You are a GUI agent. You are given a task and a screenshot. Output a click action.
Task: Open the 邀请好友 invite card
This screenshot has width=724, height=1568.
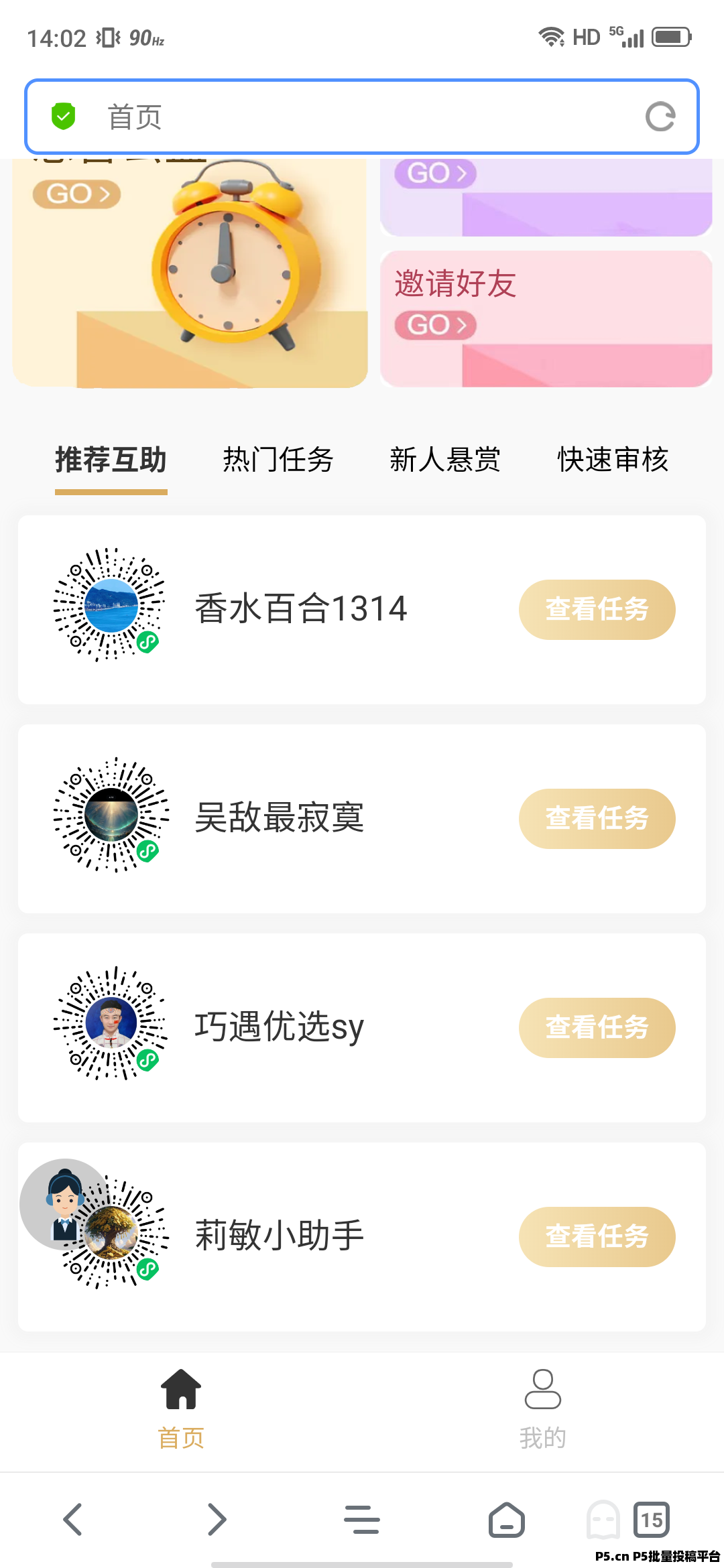point(546,319)
